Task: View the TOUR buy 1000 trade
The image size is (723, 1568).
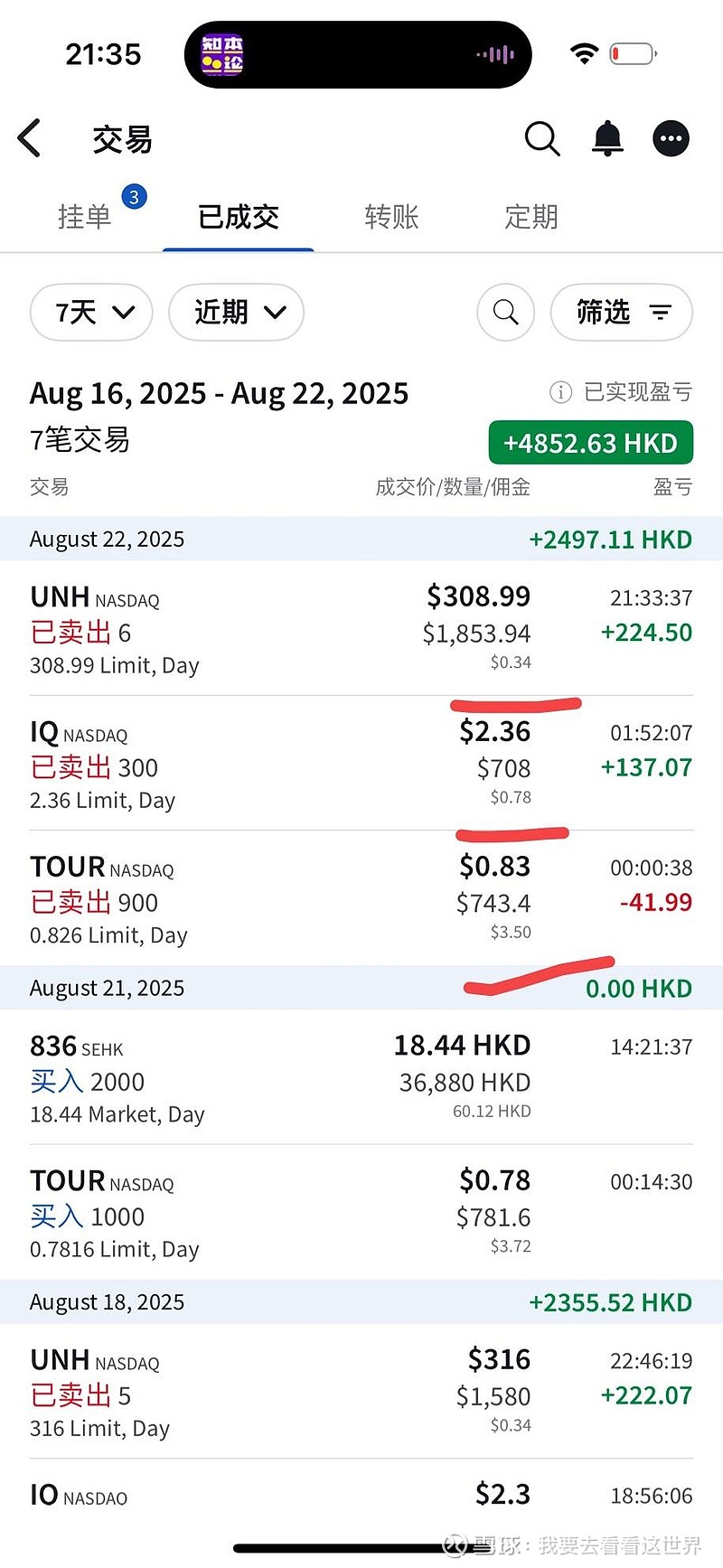Action: click(x=361, y=1212)
